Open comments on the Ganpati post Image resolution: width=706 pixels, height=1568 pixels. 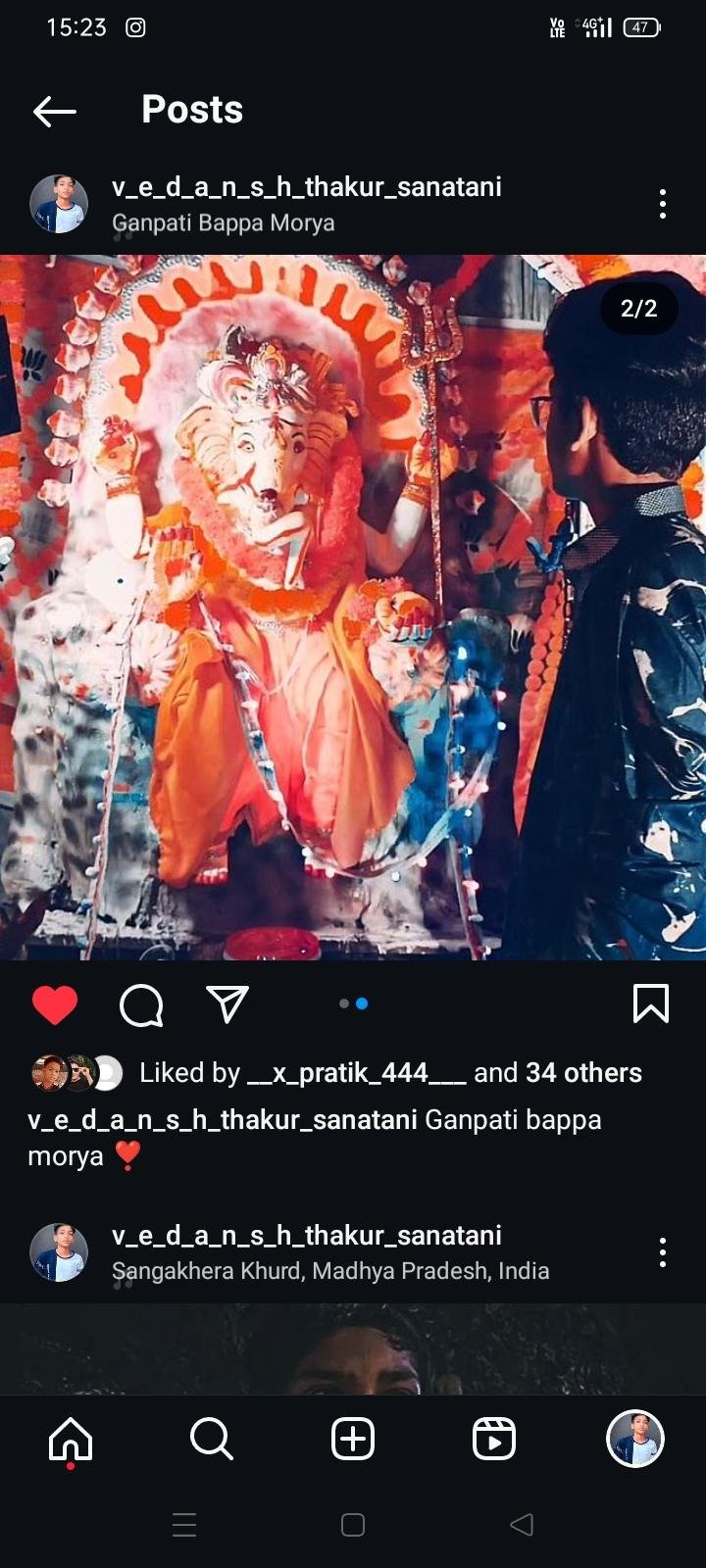point(141,1004)
